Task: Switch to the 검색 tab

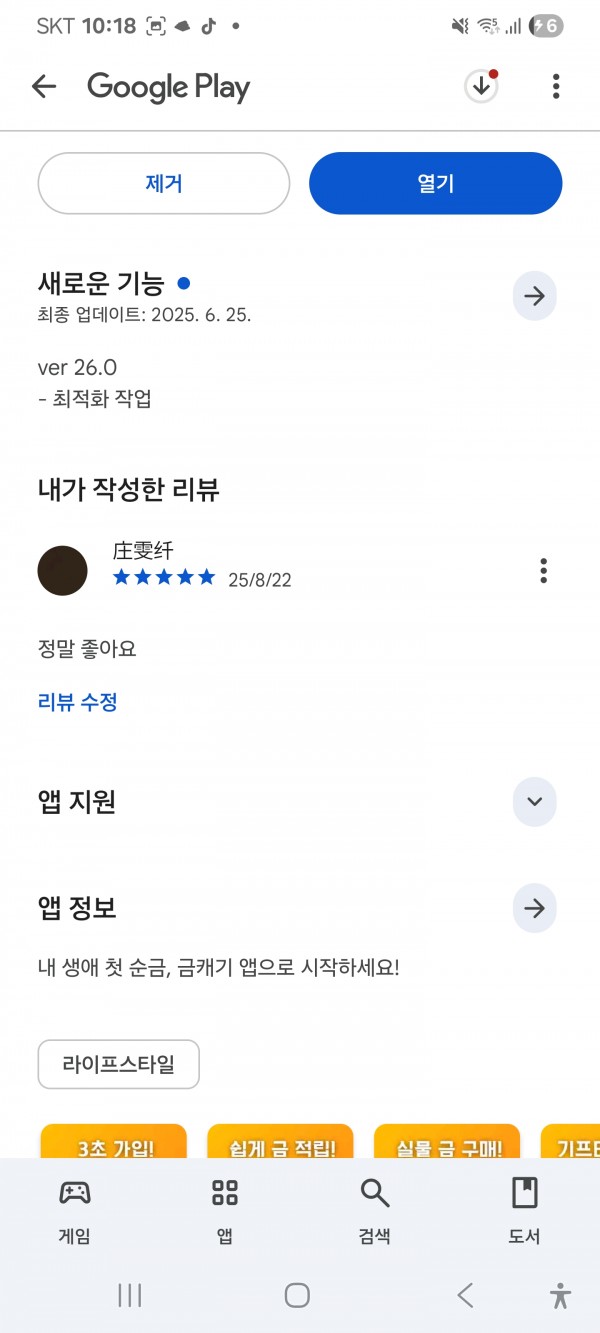Action: [375, 1210]
